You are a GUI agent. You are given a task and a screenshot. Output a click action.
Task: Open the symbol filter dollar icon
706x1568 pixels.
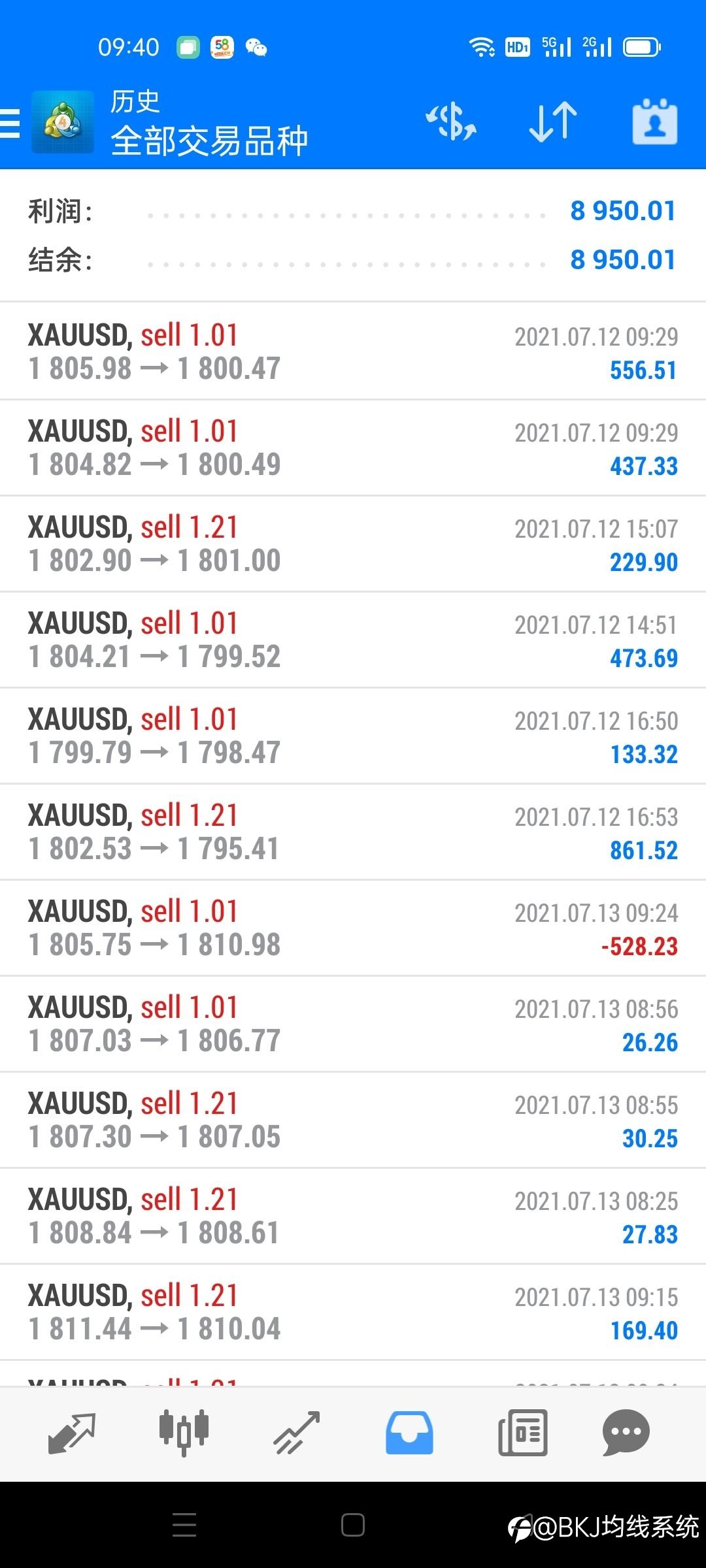[451, 122]
